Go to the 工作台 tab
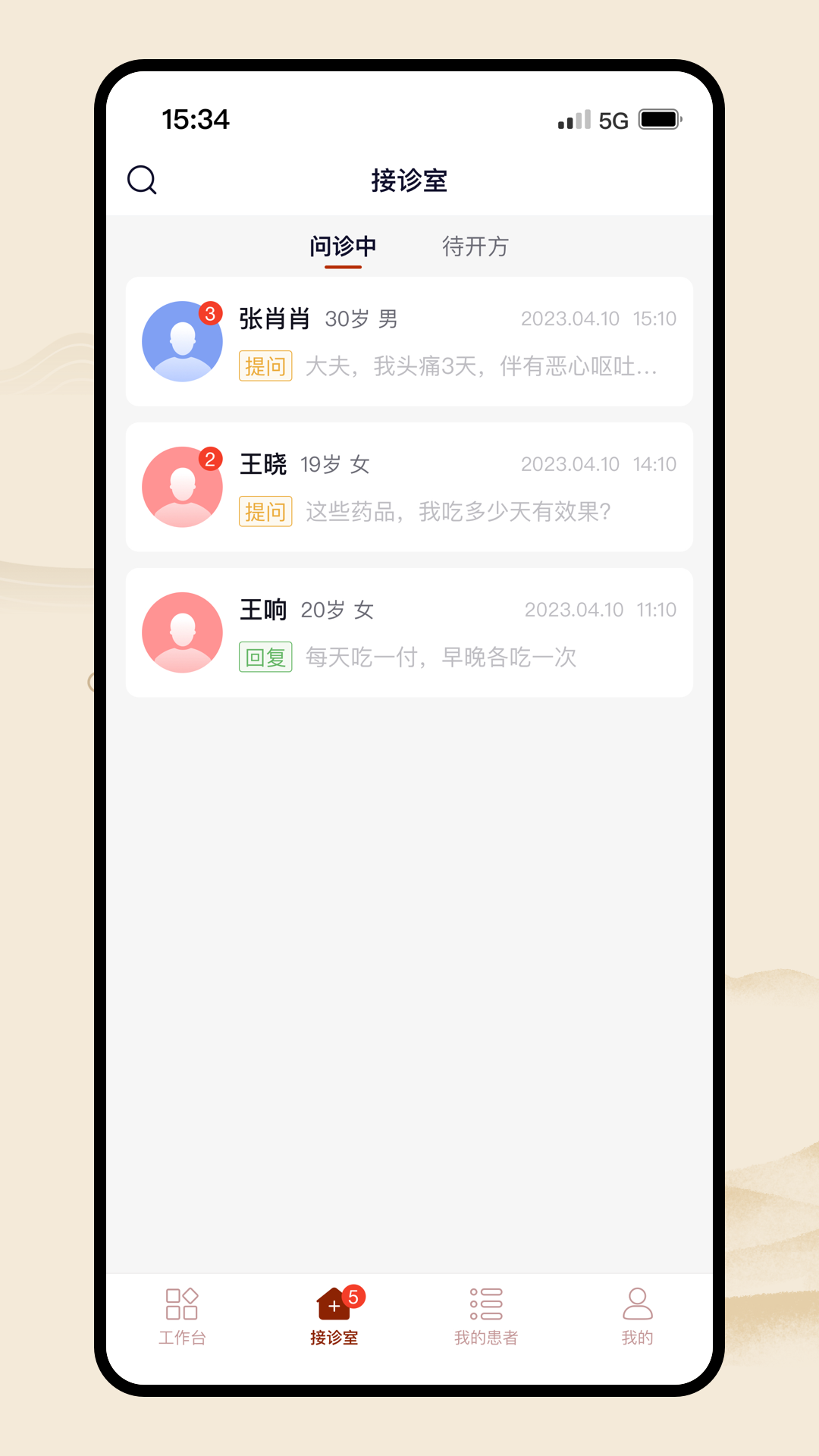819x1456 pixels. point(182,1316)
